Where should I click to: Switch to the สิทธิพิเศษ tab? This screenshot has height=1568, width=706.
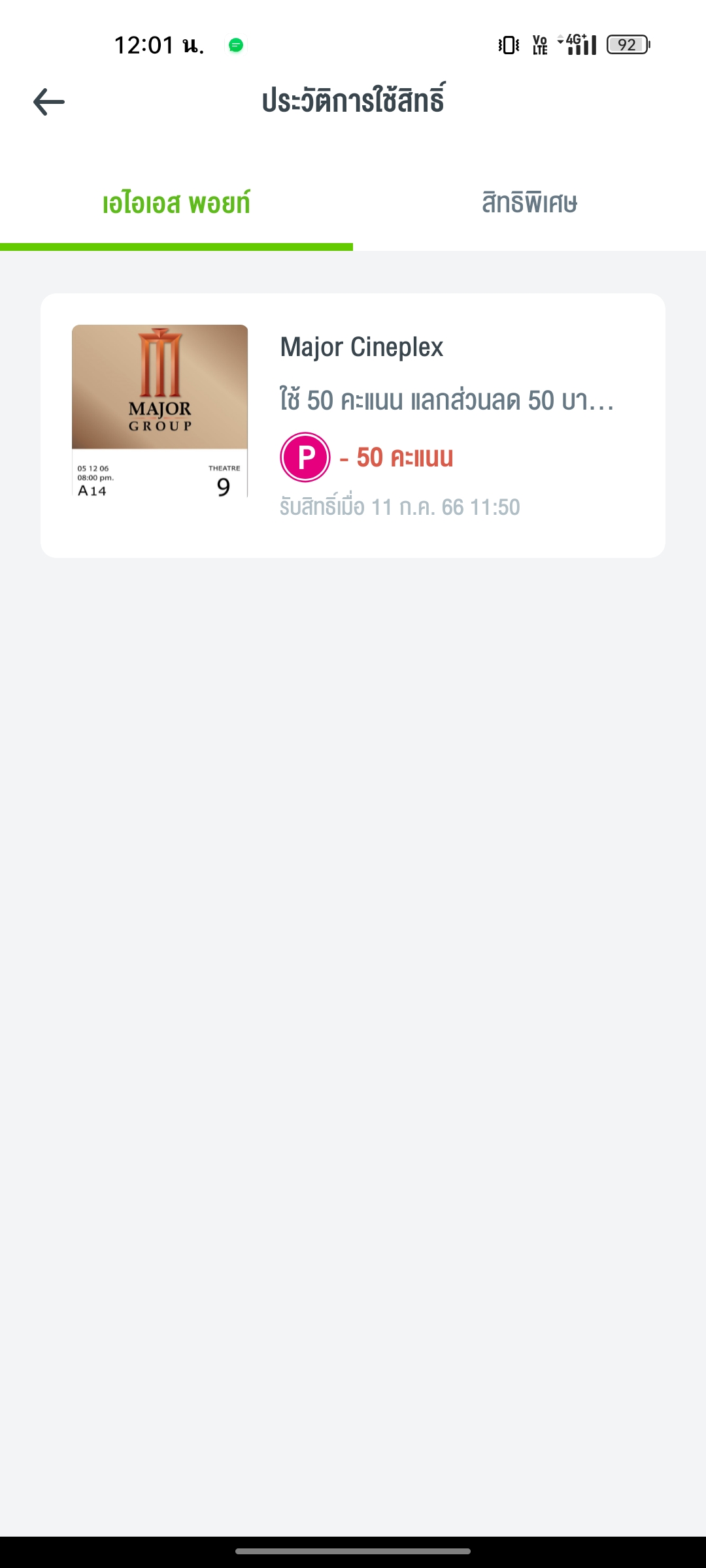point(529,203)
